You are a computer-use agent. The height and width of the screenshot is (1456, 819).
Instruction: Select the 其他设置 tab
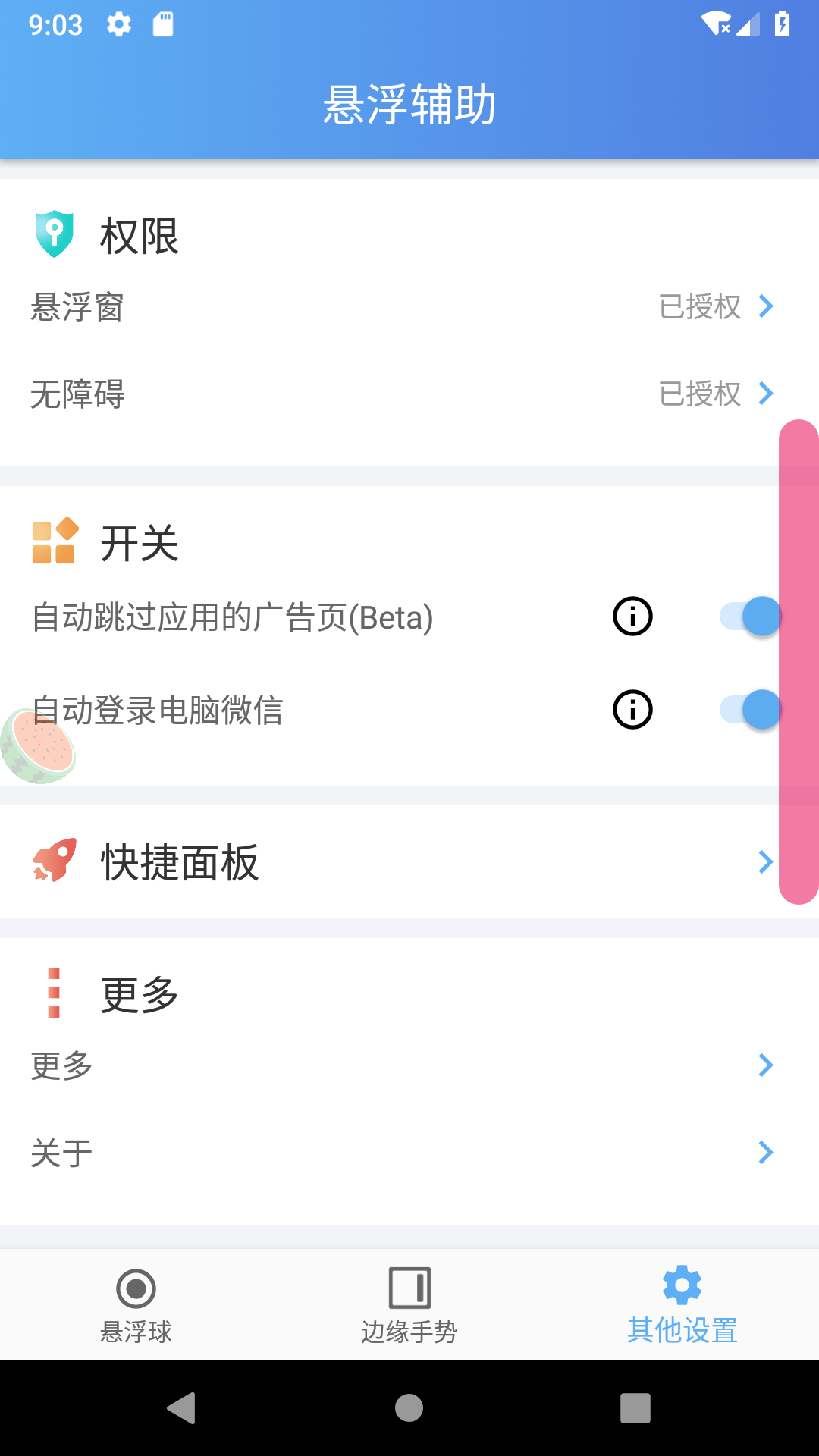(682, 1305)
